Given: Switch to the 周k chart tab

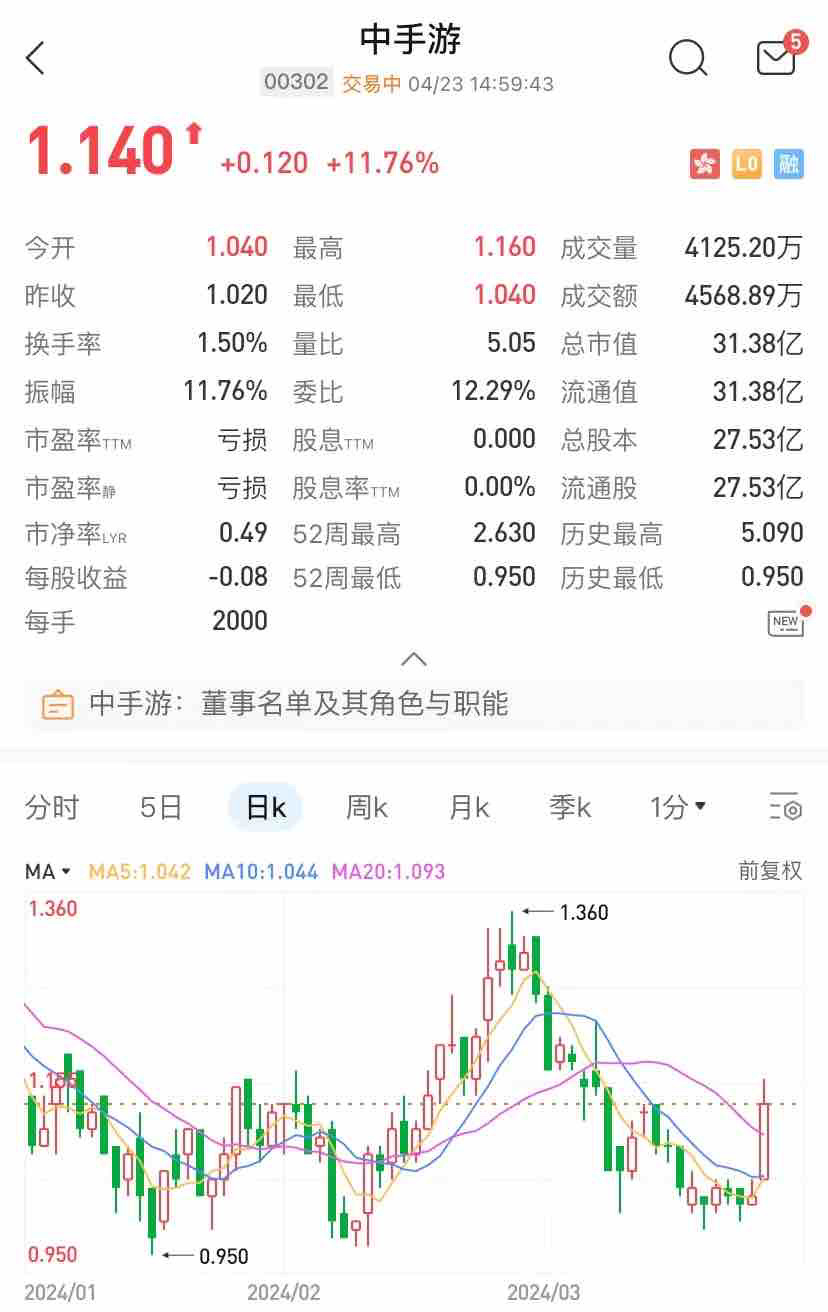Looking at the screenshot, I should [367, 807].
